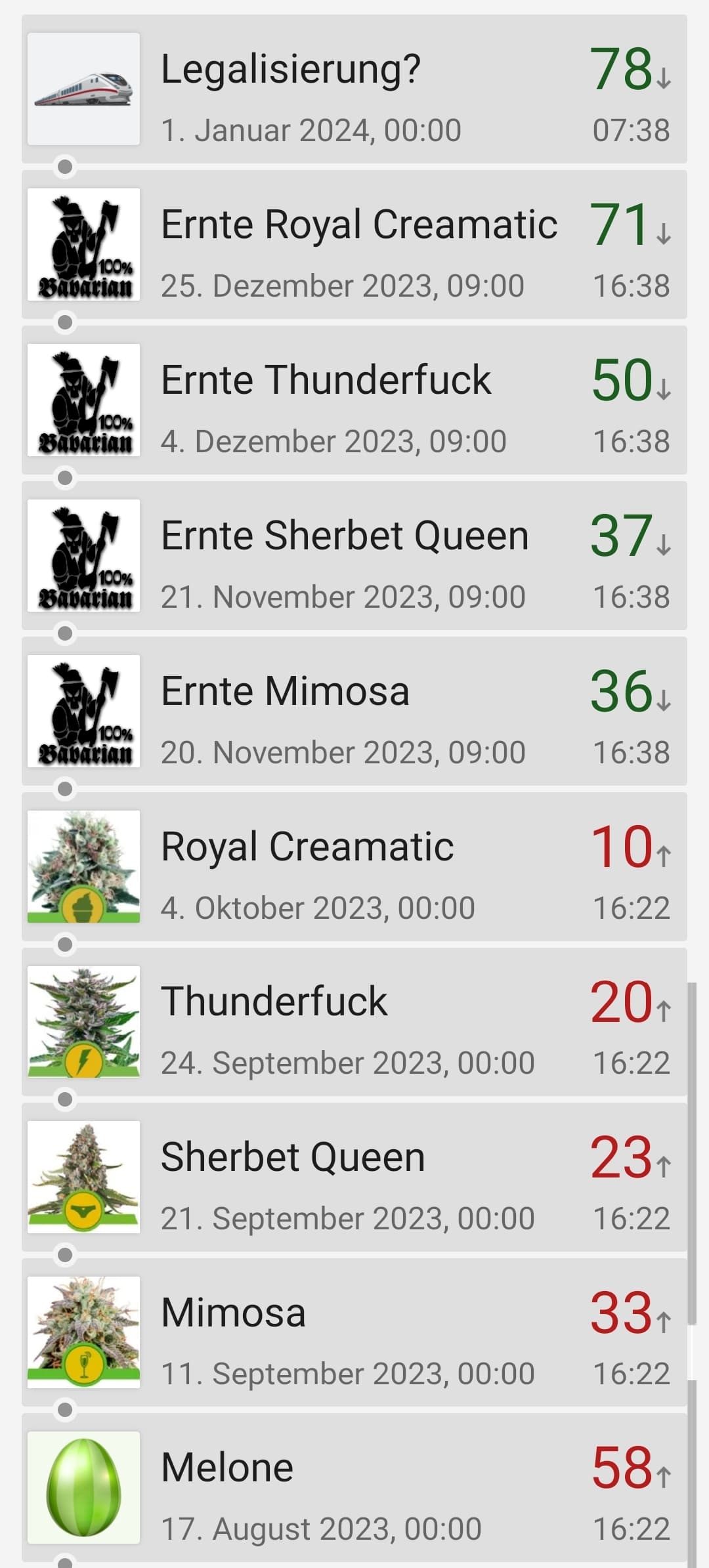Open the Melone event row
This screenshot has height=1568, width=709.
pyautogui.click(x=354, y=1488)
